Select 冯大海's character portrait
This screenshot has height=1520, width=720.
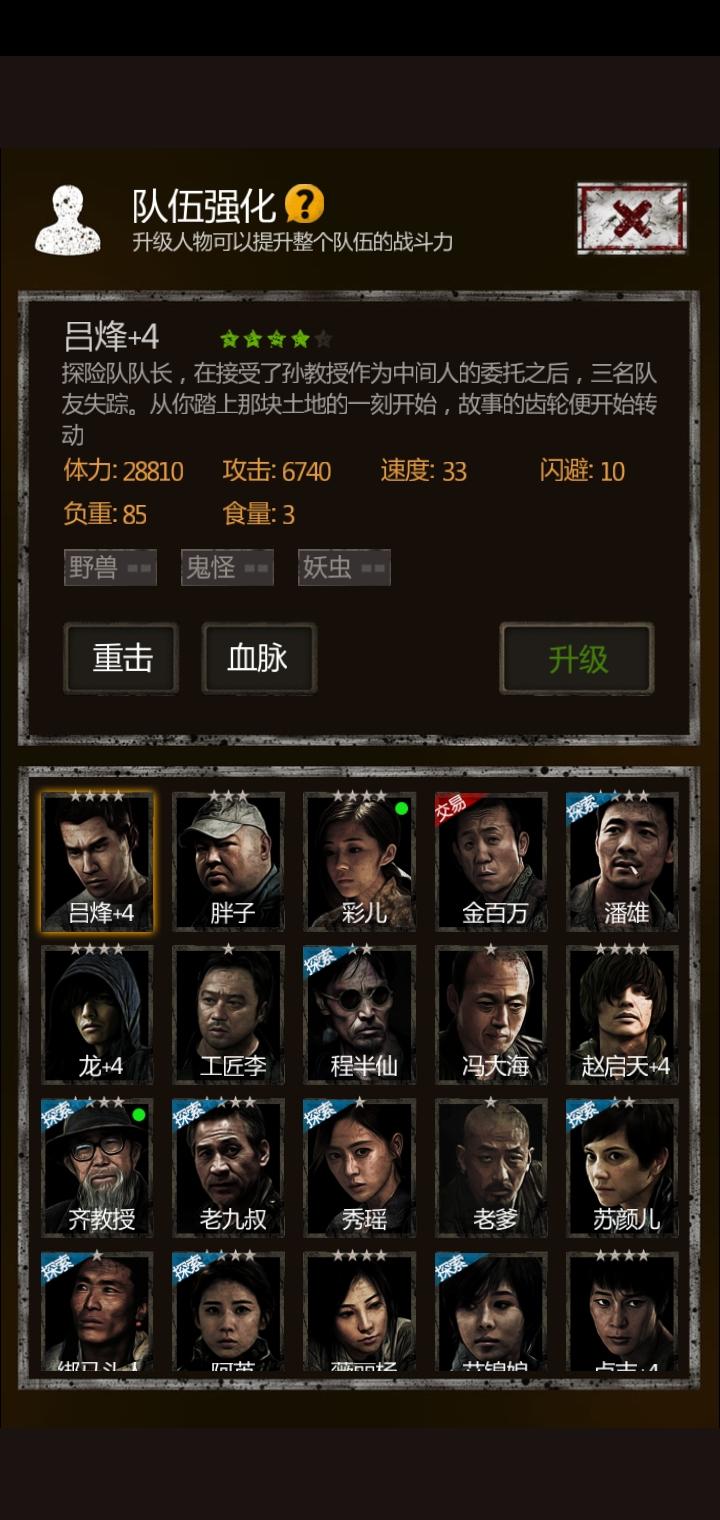(490, 1012)
